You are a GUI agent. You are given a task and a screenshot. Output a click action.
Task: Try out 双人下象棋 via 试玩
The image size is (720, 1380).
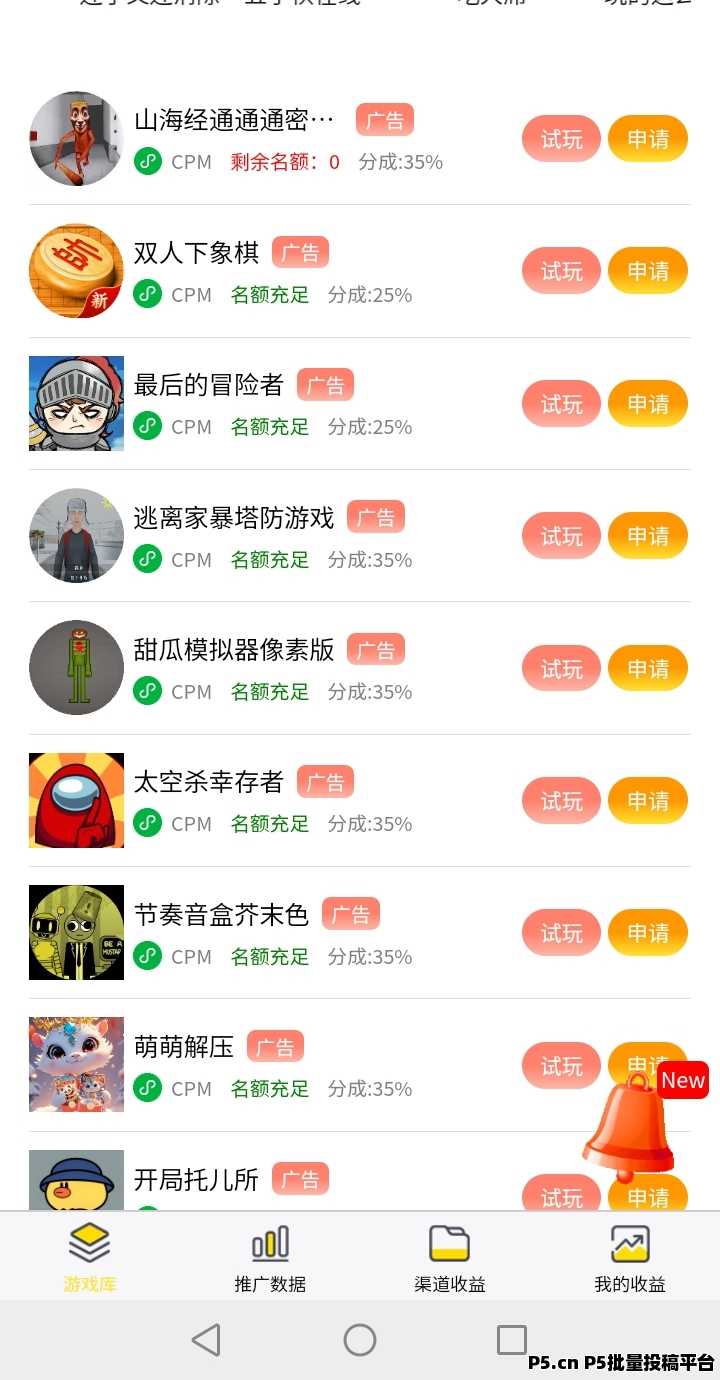561,271
